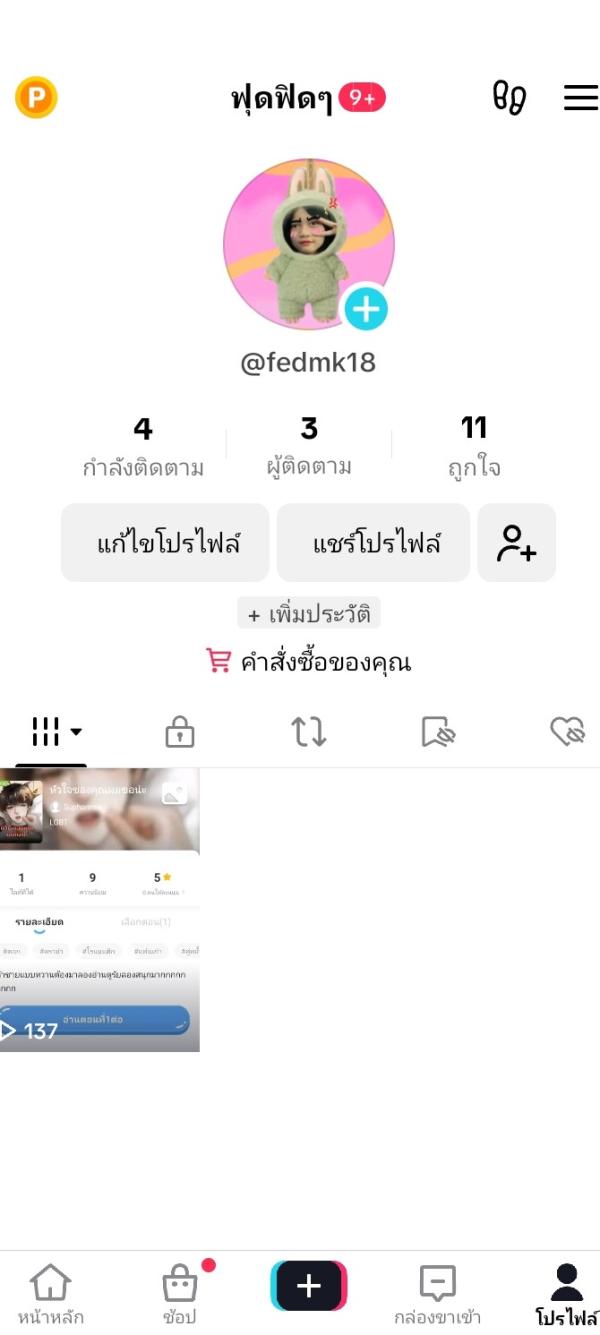This screenshot has height=1335, width=600.
Task: Open the footprints profile views icon
Action: point(509,98)
